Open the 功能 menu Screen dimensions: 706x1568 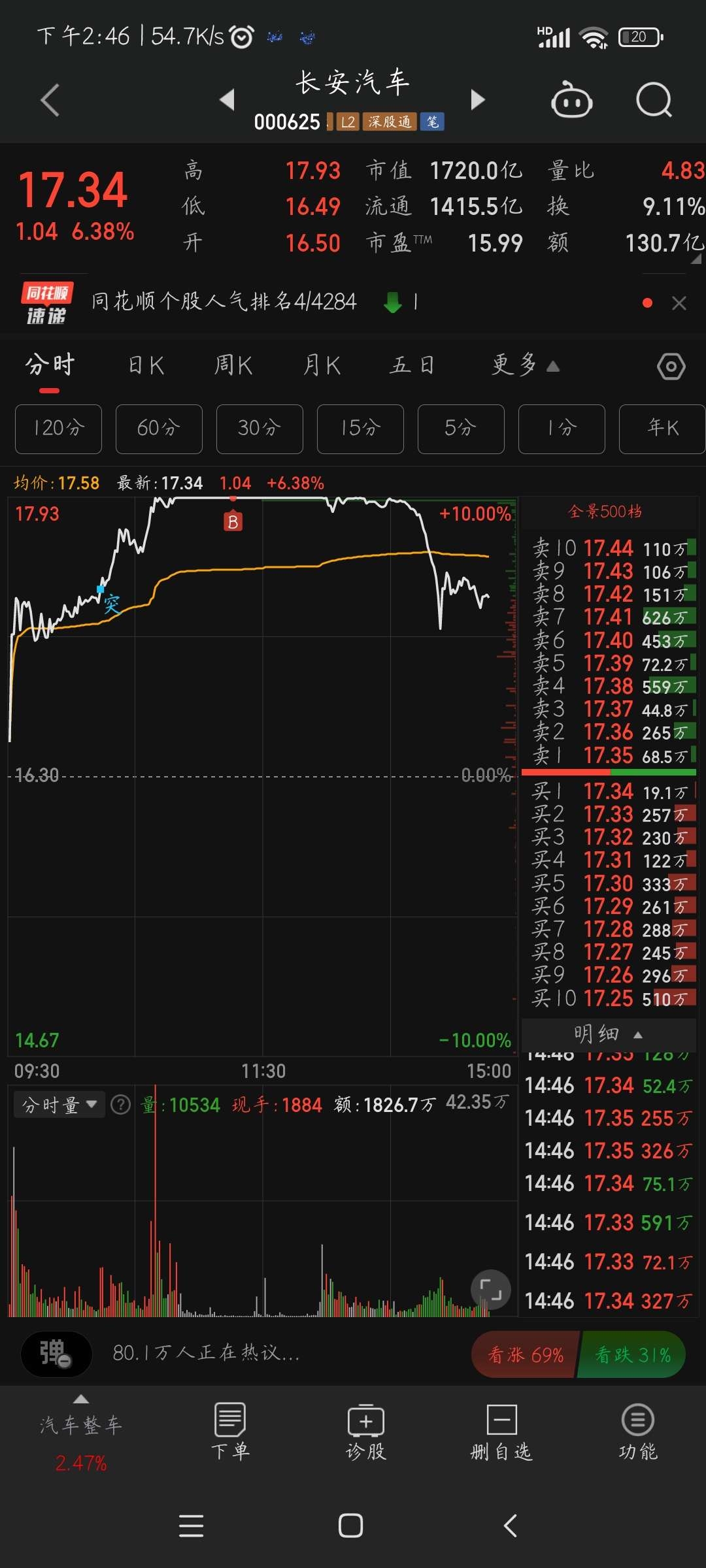click(x=637, y=1431)
